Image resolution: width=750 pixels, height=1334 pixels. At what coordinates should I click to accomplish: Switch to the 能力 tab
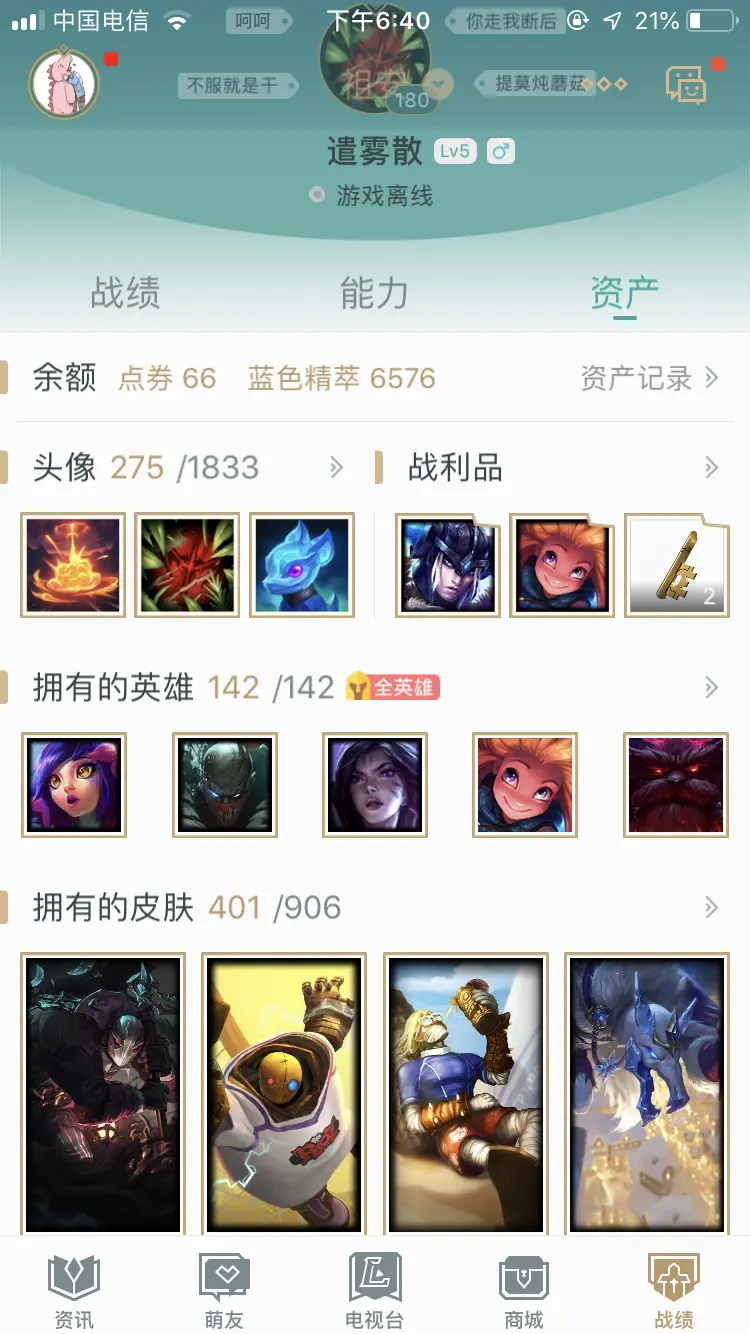374,293
